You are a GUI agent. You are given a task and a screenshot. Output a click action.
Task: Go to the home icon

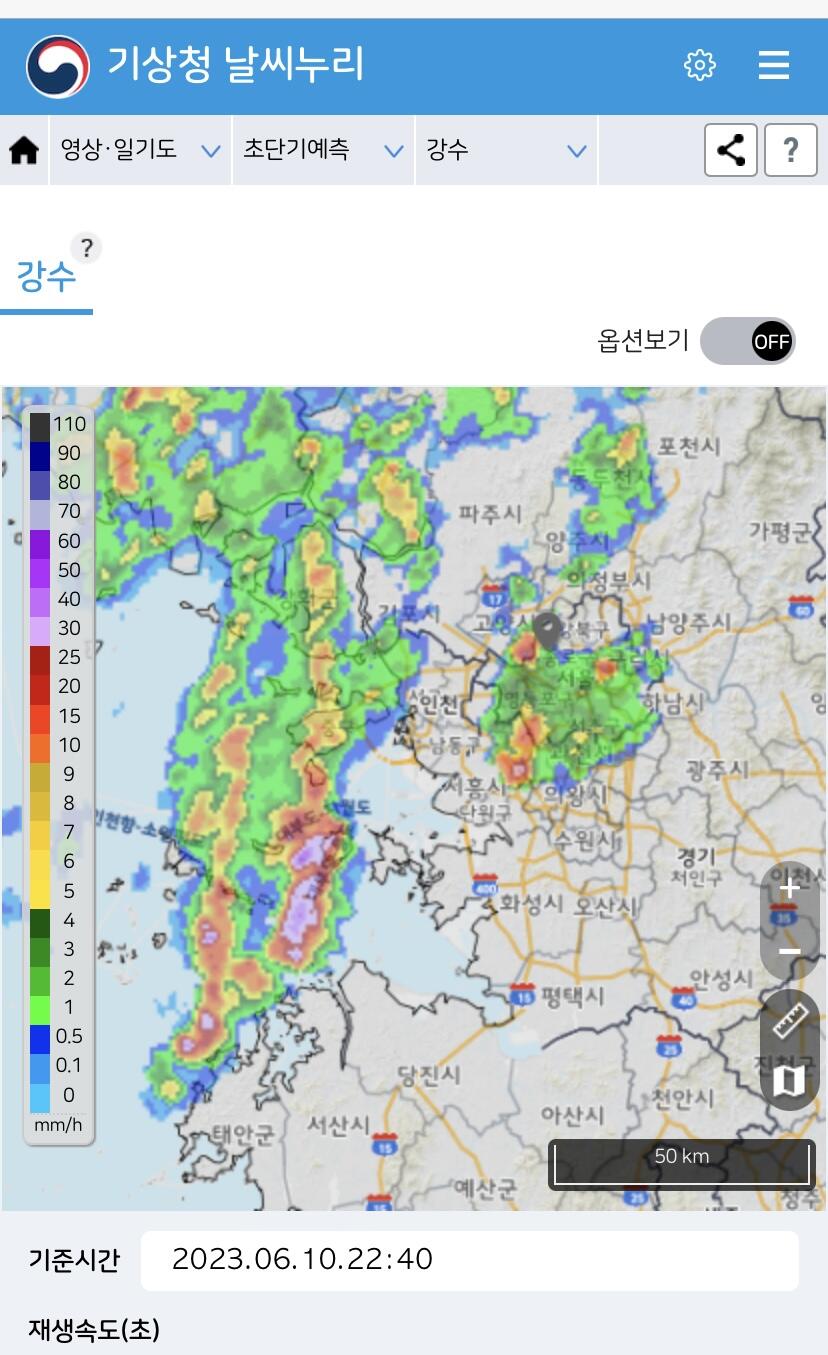tap(24, 150)
